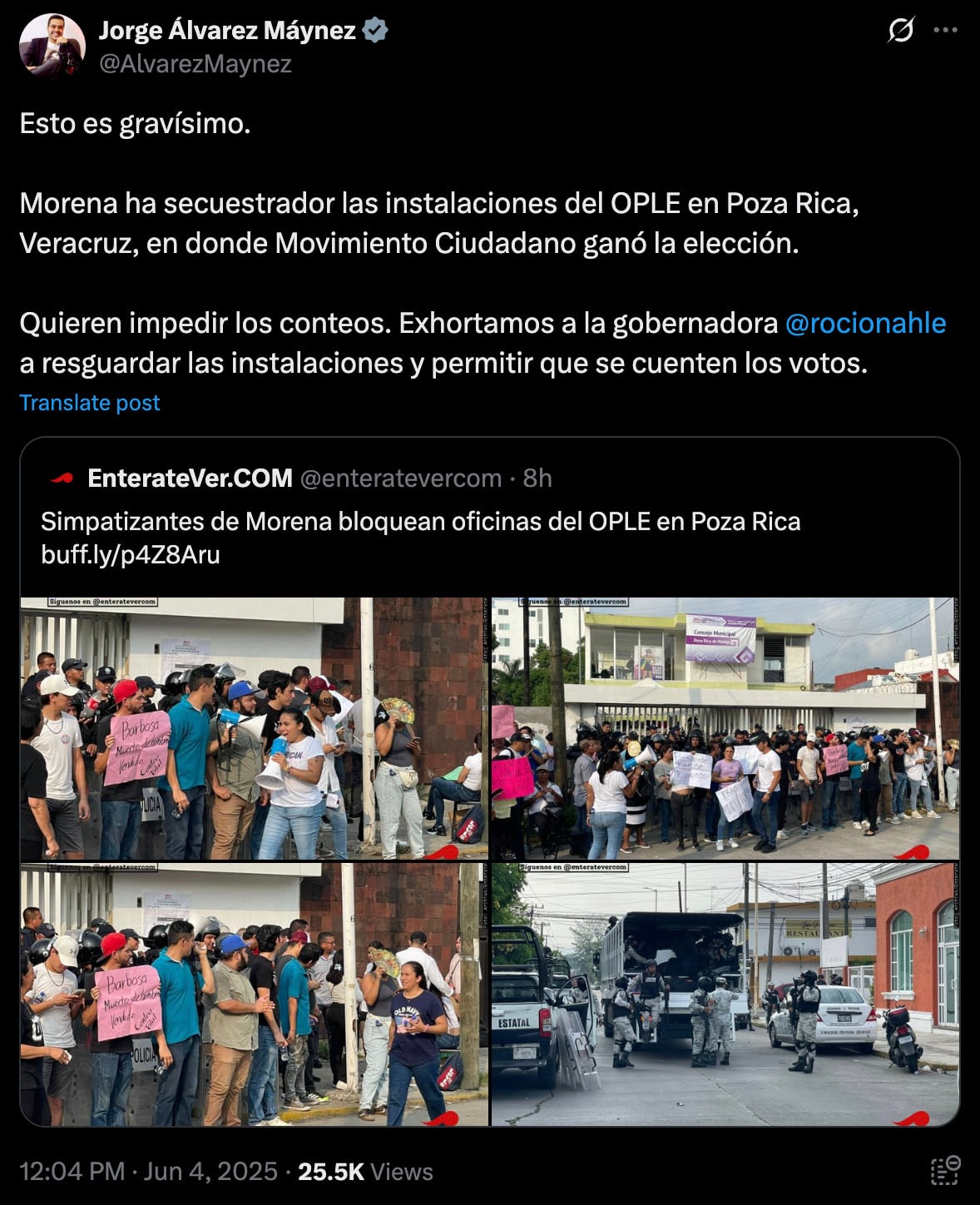The width and height of the screenshot is (980, 1205).
Task: Open the buff.ly/p4Z8Aru link
Action: pos(131,555)
